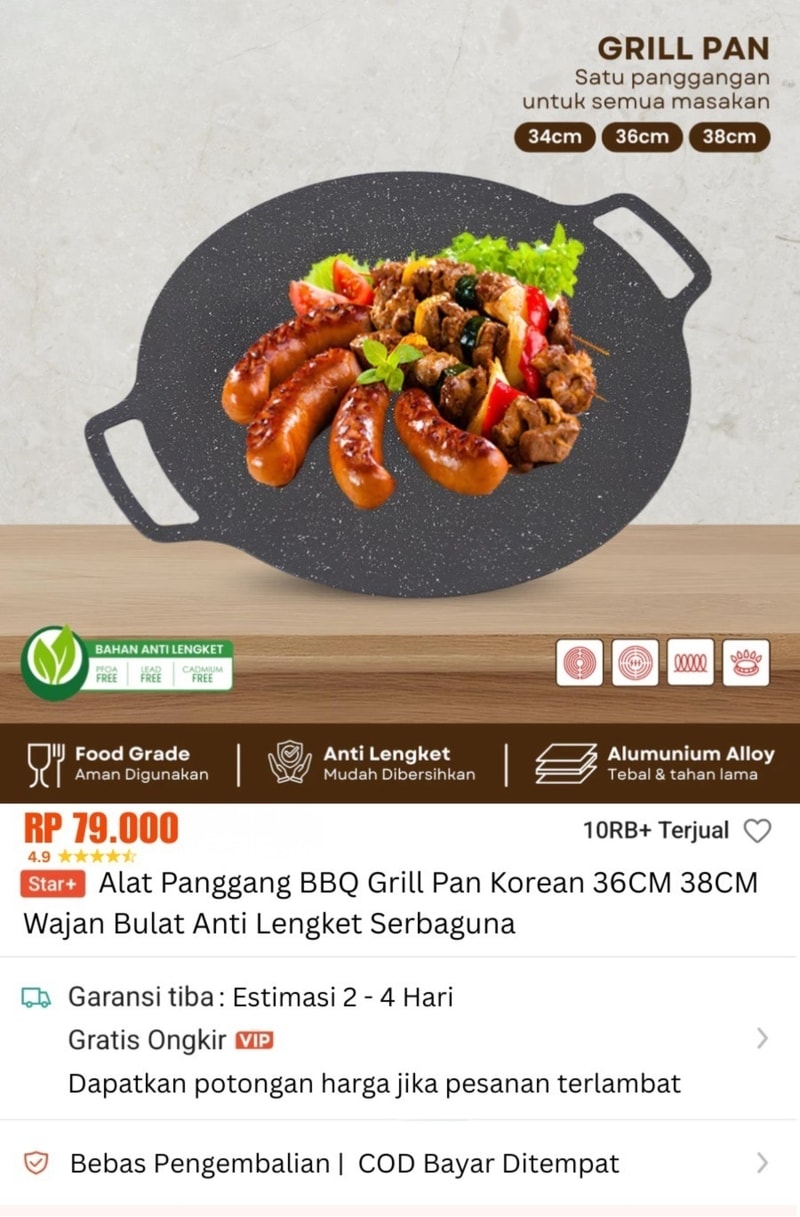The width and height of the screenshot is (800, 1217).
Task: Open Garansi tiba shipping details
Action: click(400, 1038)
